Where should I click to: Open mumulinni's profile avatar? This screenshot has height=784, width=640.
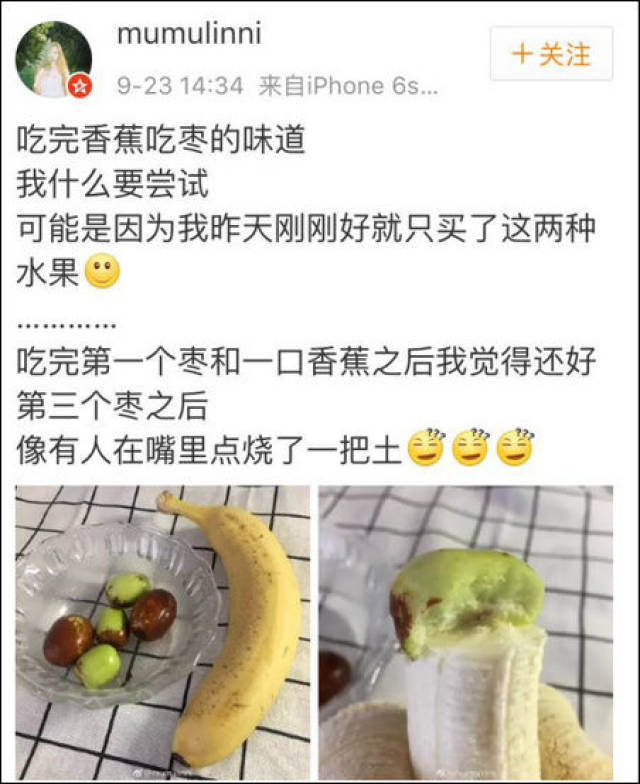[x=54, y=60]
